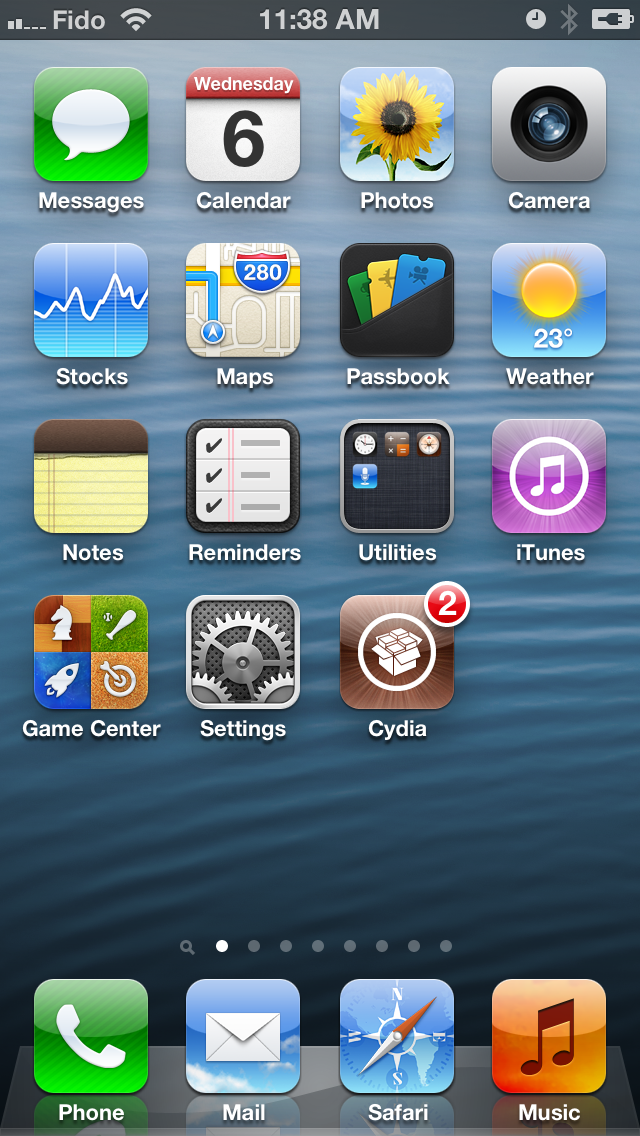Launch Safari browser

coord(396,1036)
